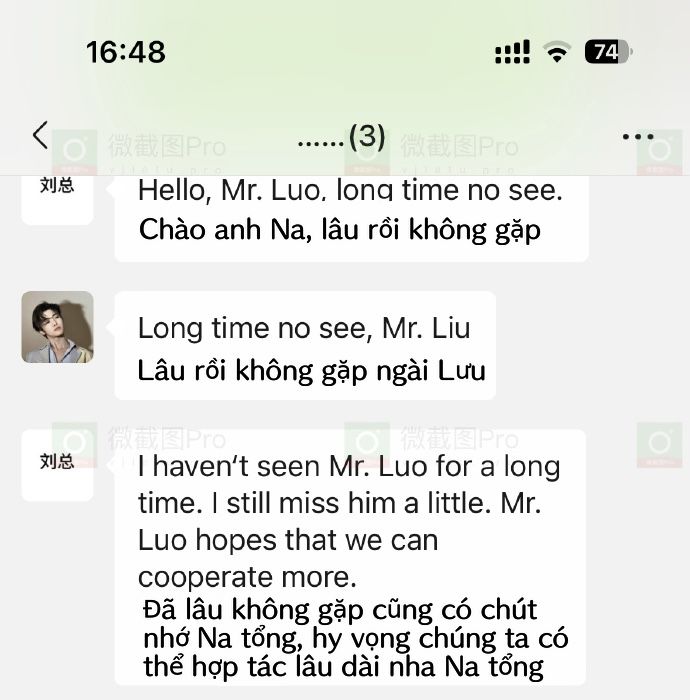Go back to the chat list
This screenshot has height=700, width=690.
[40, 136]
